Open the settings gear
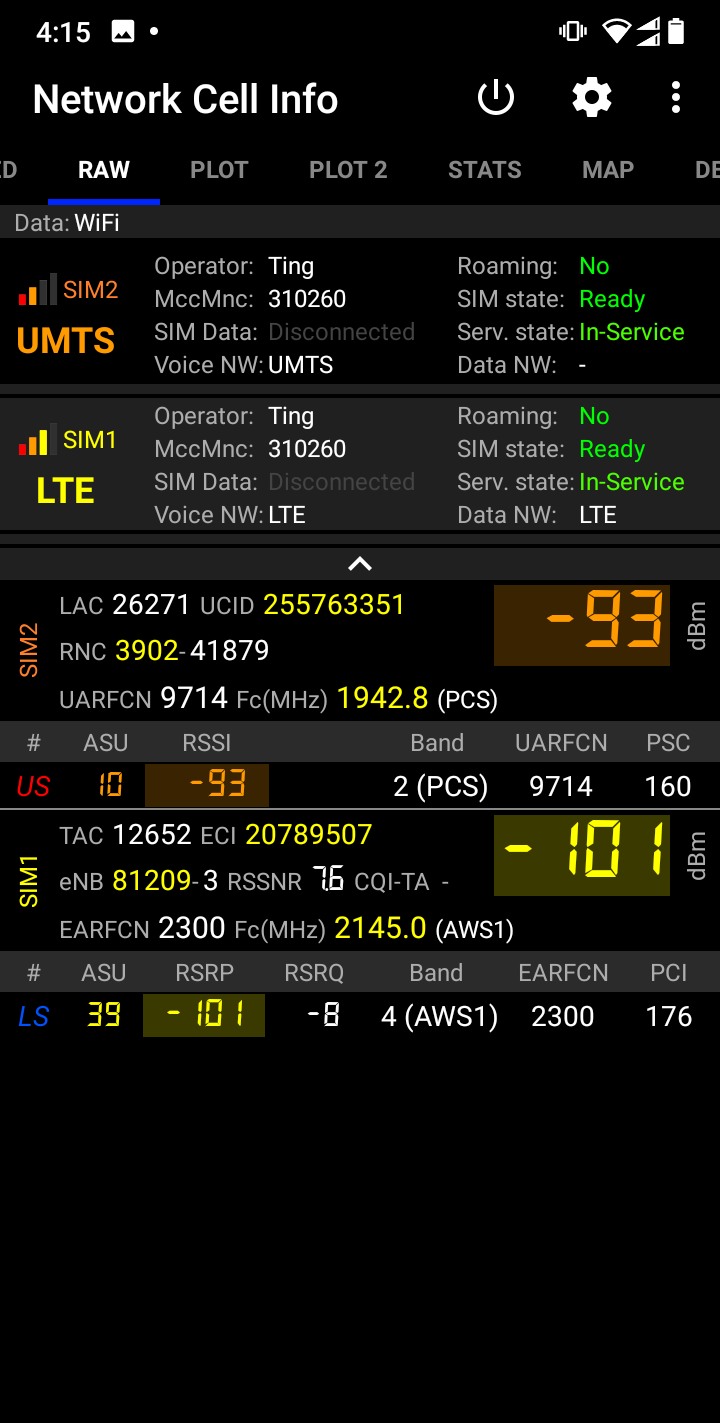Image resolution: width=720 pixels, height=1423 pixels. click(x=592, y=98)
